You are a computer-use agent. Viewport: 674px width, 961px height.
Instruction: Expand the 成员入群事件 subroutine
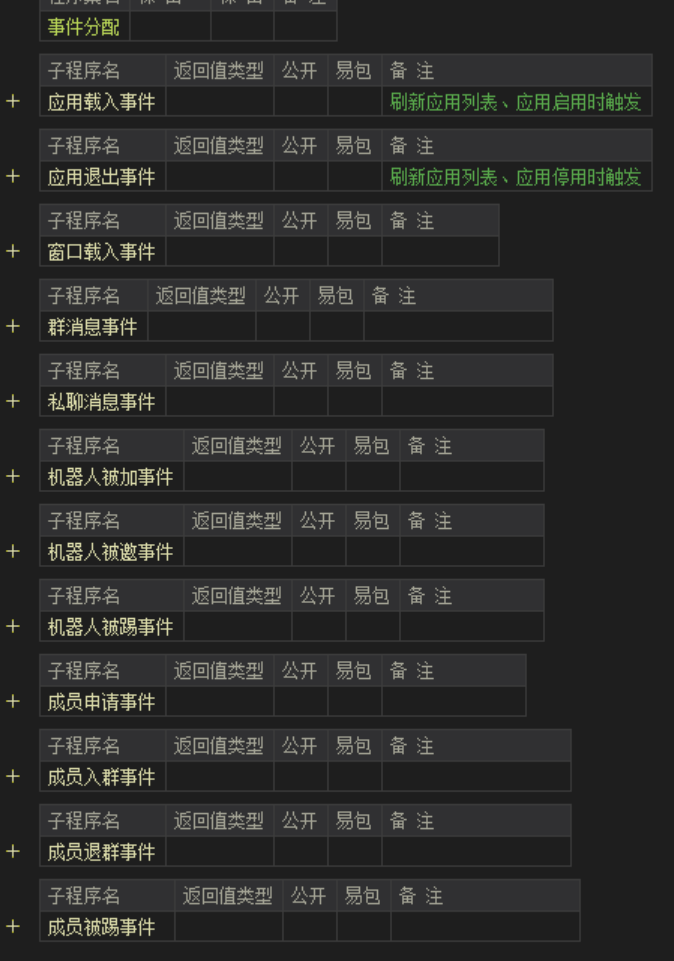[13, 776]
